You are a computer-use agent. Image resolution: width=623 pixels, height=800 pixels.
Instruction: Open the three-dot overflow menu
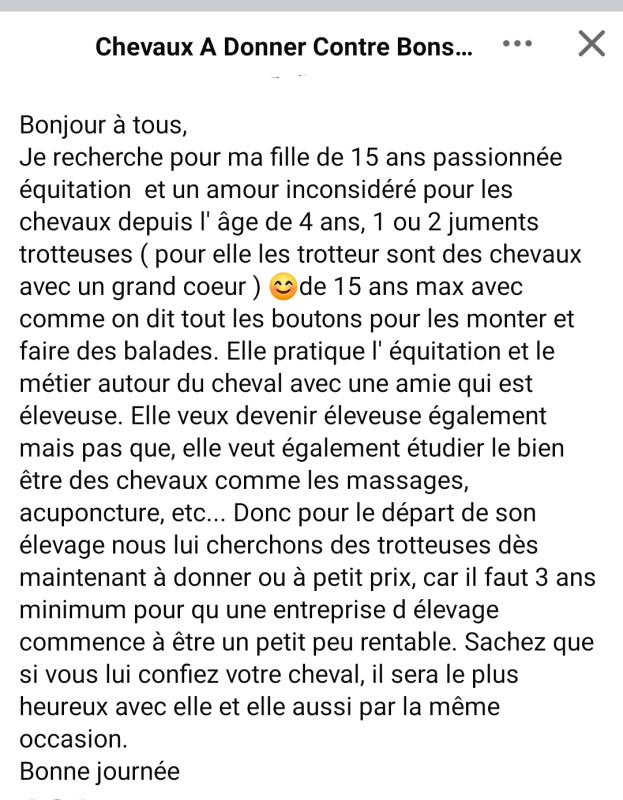516,45
